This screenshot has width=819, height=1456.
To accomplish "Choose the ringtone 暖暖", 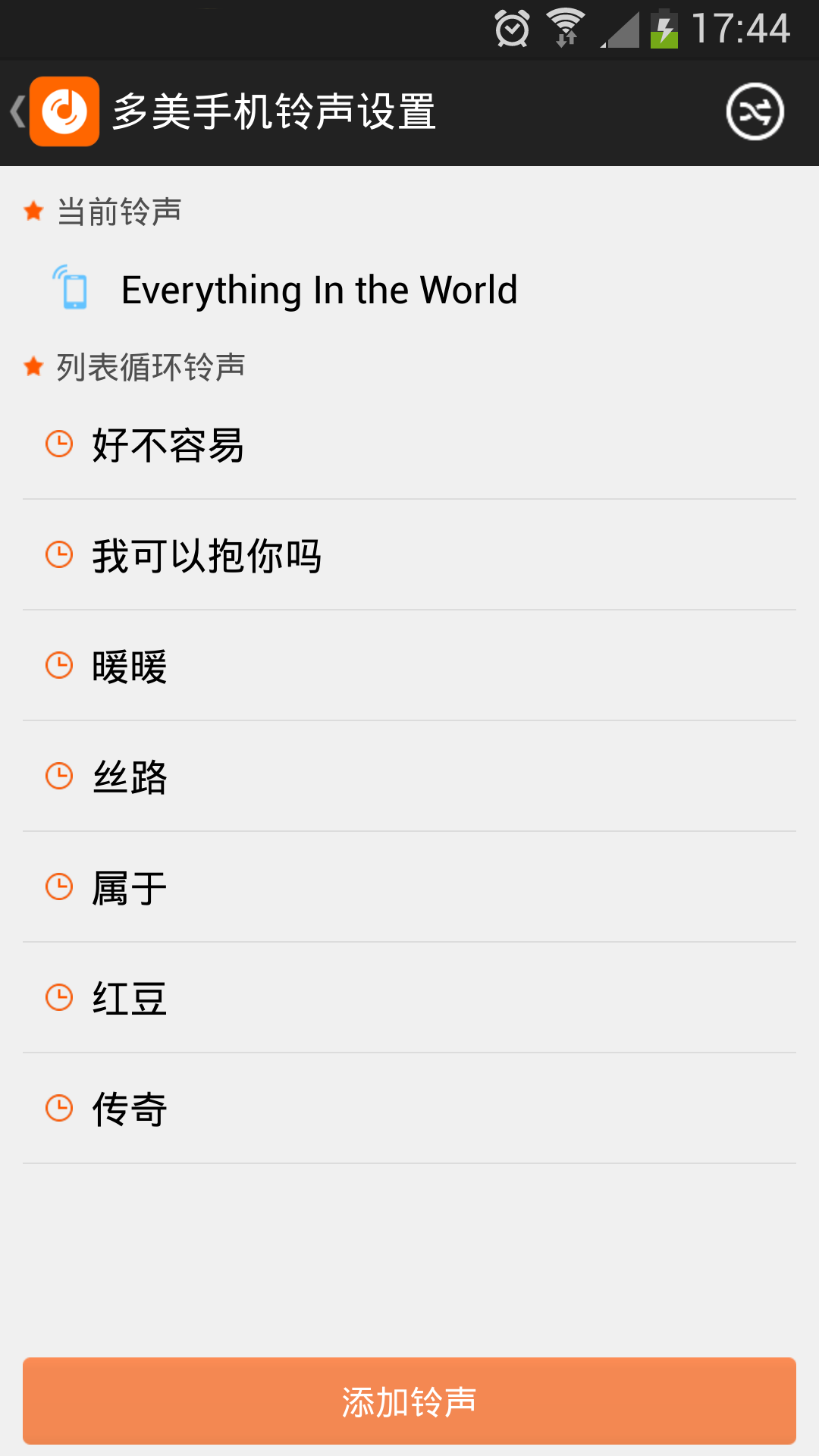I will pyautogui.click(x=409, y=666).
